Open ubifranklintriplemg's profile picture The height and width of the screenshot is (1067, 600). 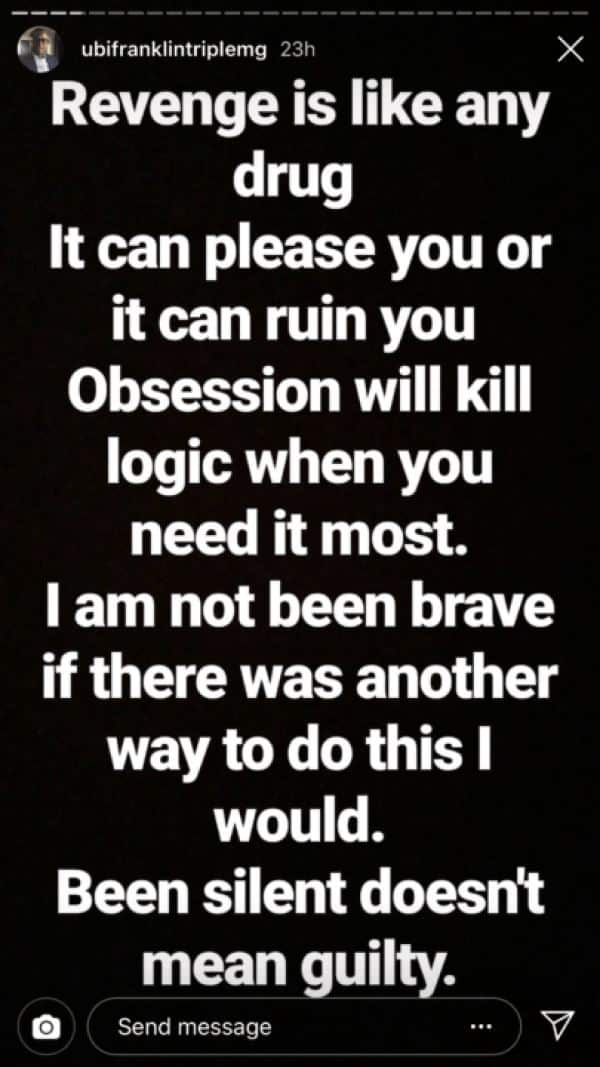(39, 51)
